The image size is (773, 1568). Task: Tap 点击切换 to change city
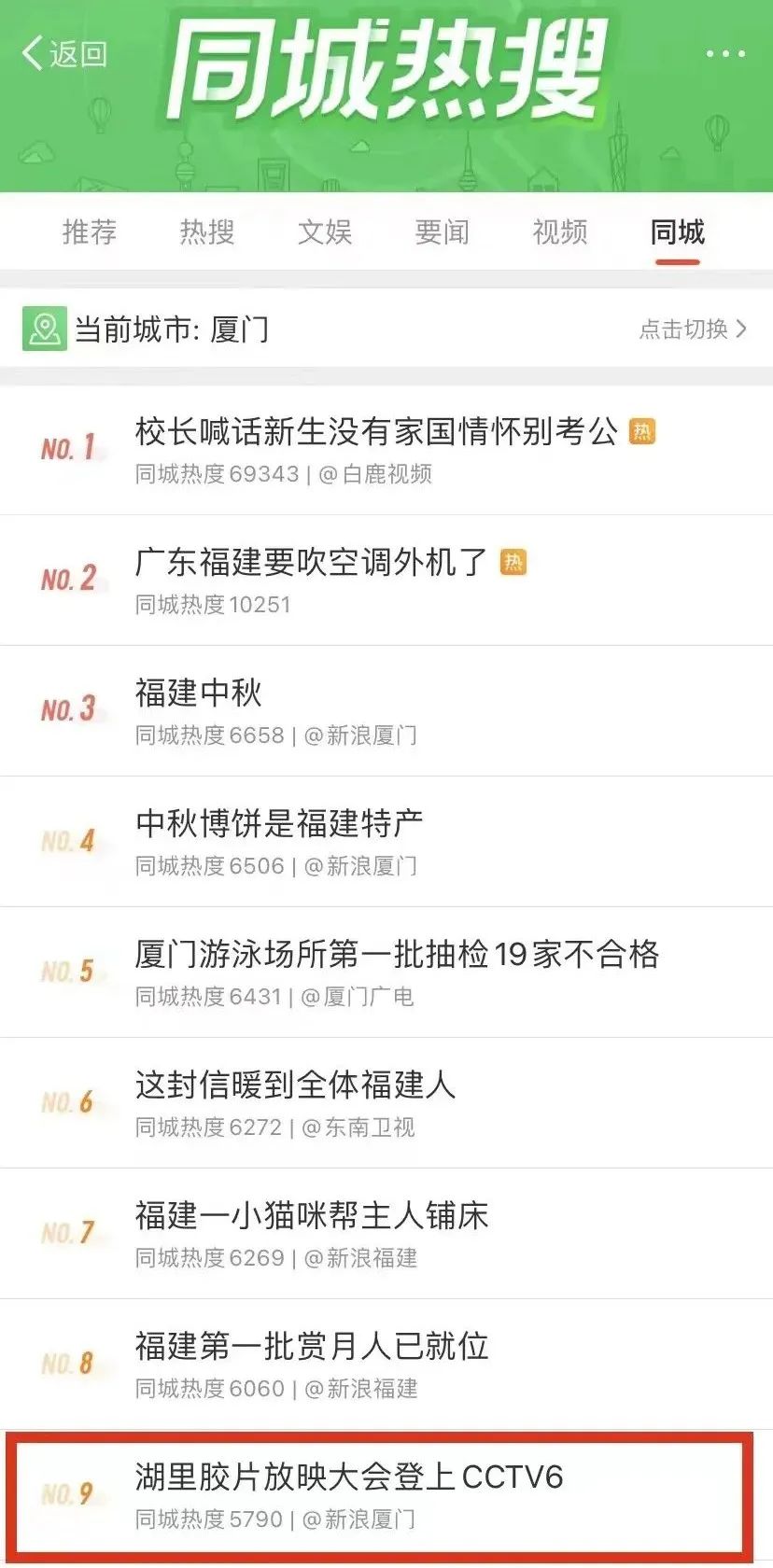coord(693,329)
